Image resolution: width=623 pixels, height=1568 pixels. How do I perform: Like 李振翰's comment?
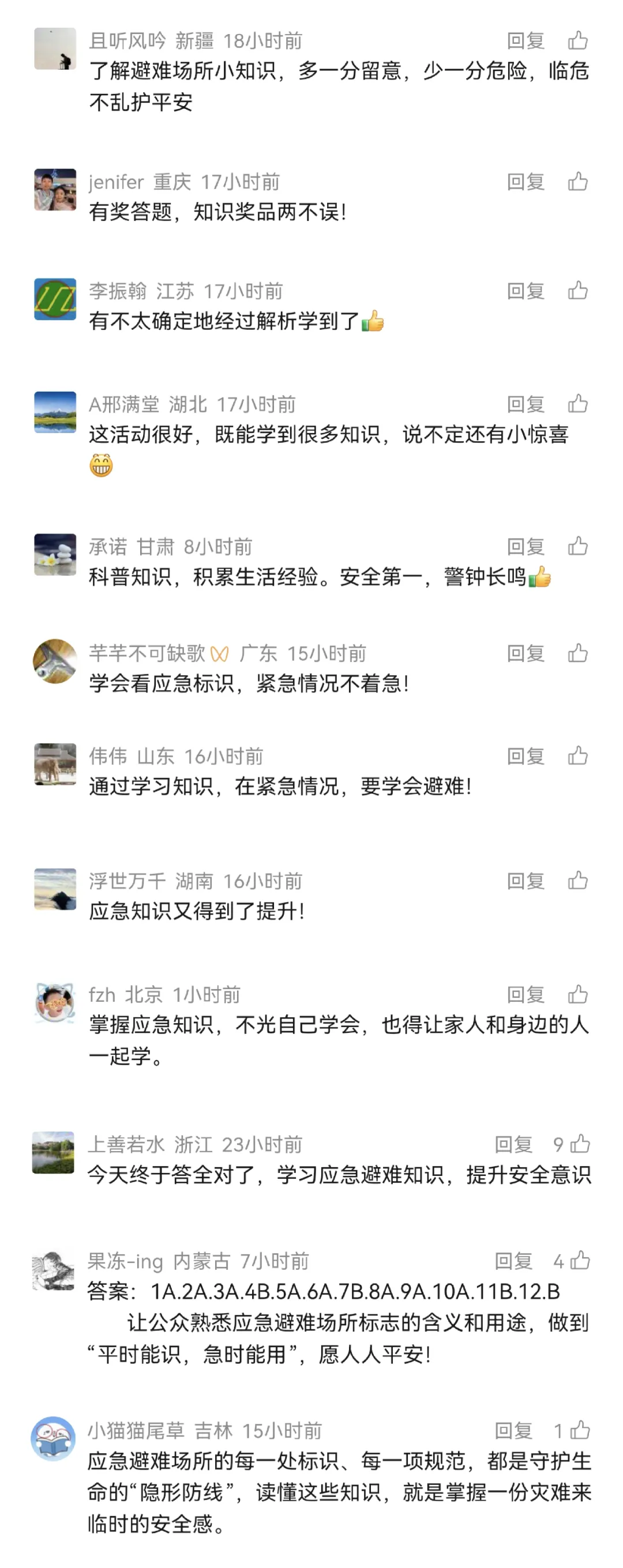[577, 291]
